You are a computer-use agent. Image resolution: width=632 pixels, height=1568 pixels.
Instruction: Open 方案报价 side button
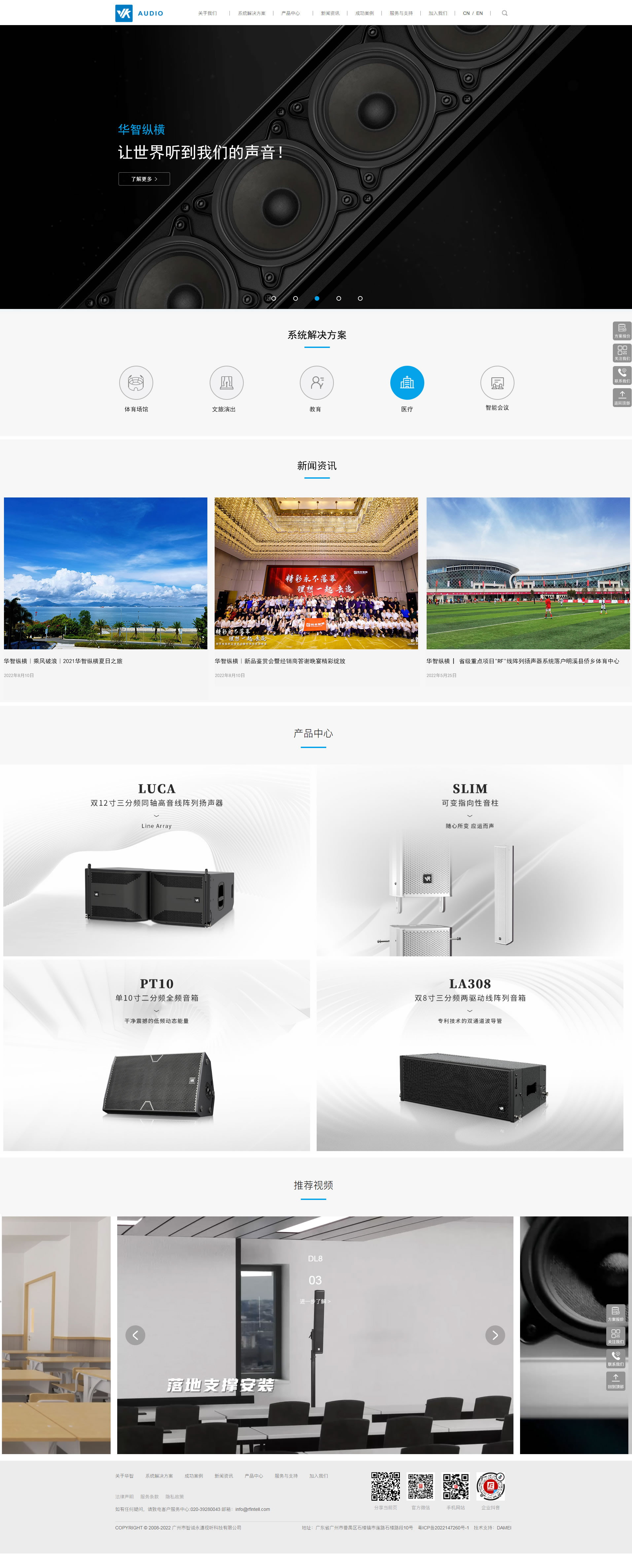tap(622, 330)
